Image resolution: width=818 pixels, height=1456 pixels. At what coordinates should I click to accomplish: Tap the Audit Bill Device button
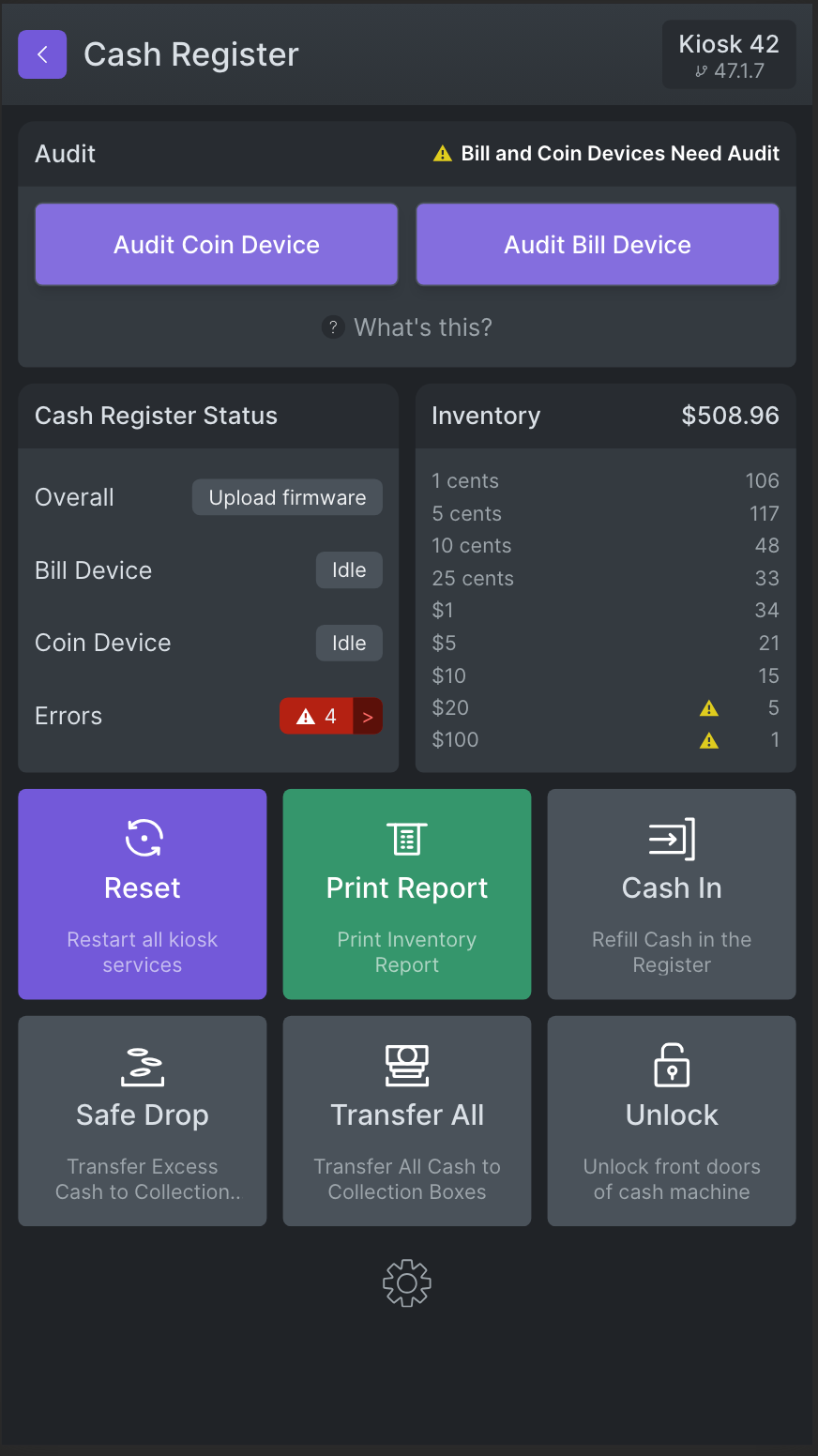598,244
